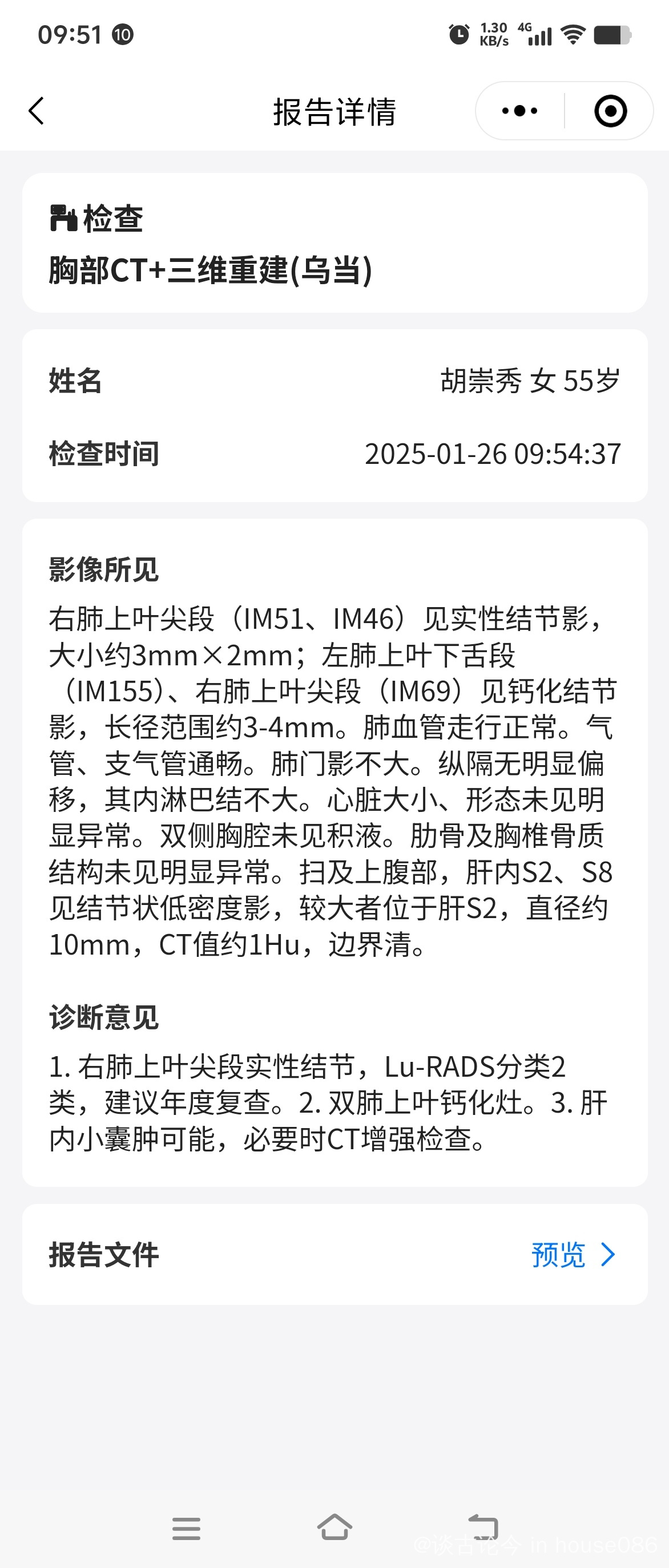Tap the system back button
The width and height of the screenshot is (669, 1568).
pos(483,1527)
